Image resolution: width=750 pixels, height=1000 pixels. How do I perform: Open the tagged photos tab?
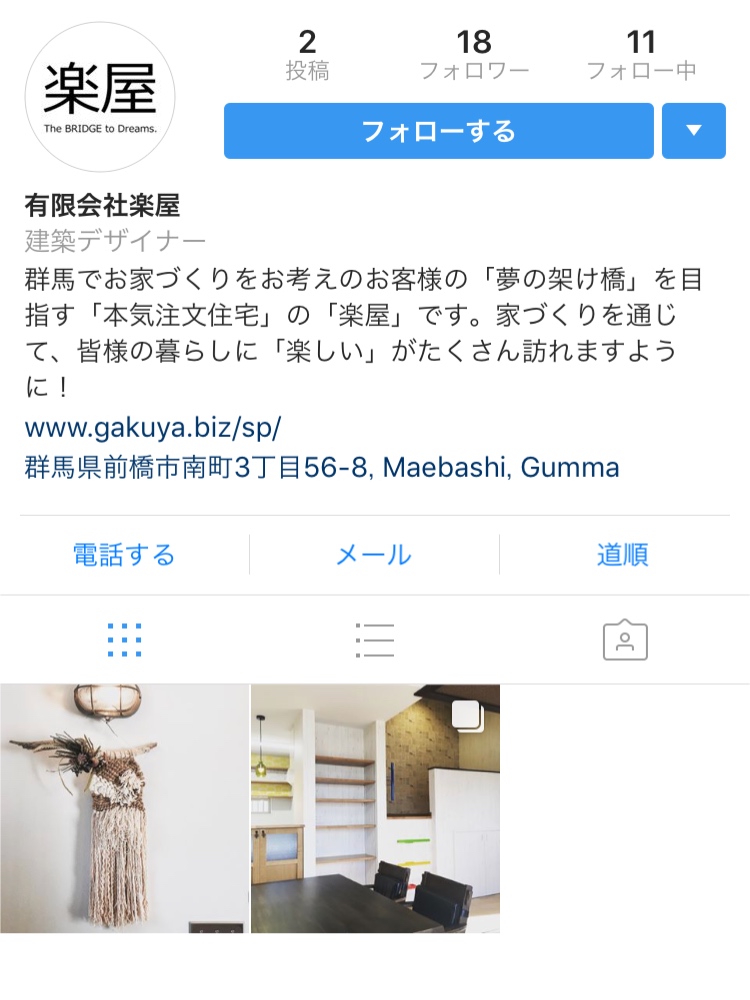625,640
